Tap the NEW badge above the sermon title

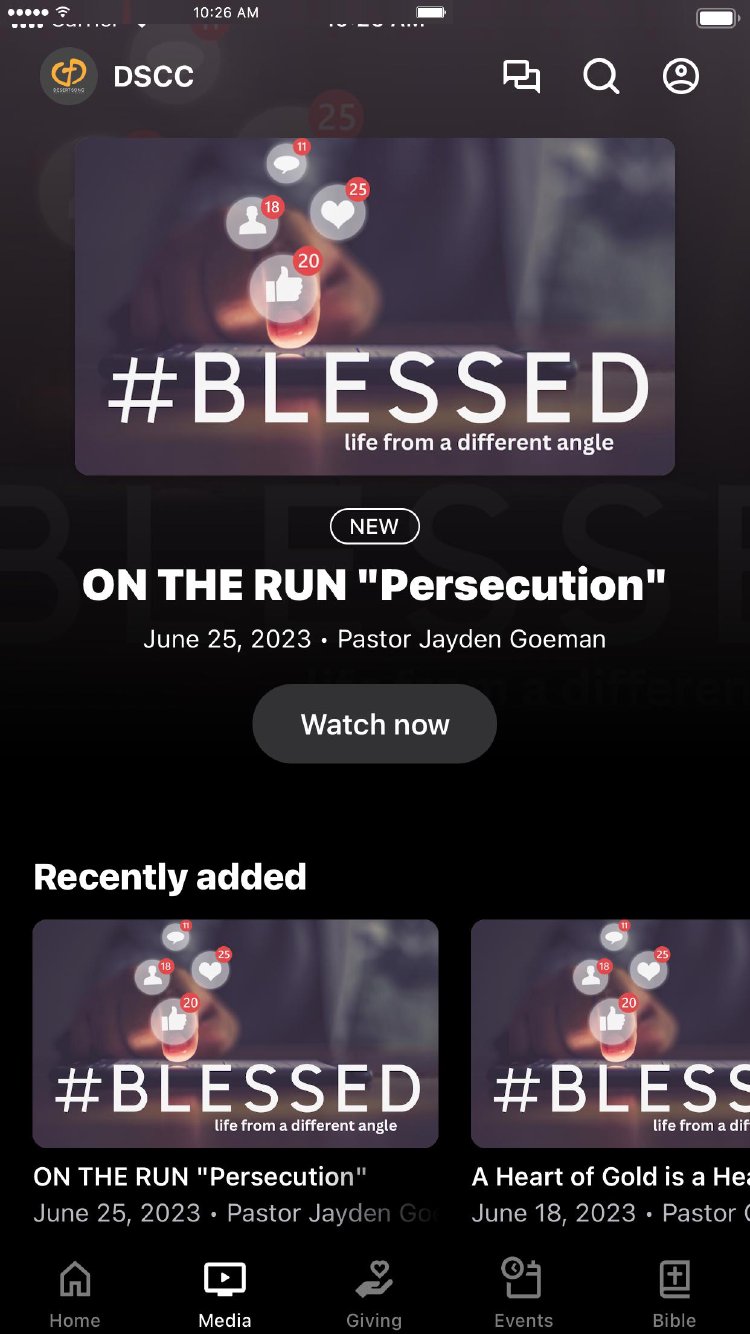point(374,526)
